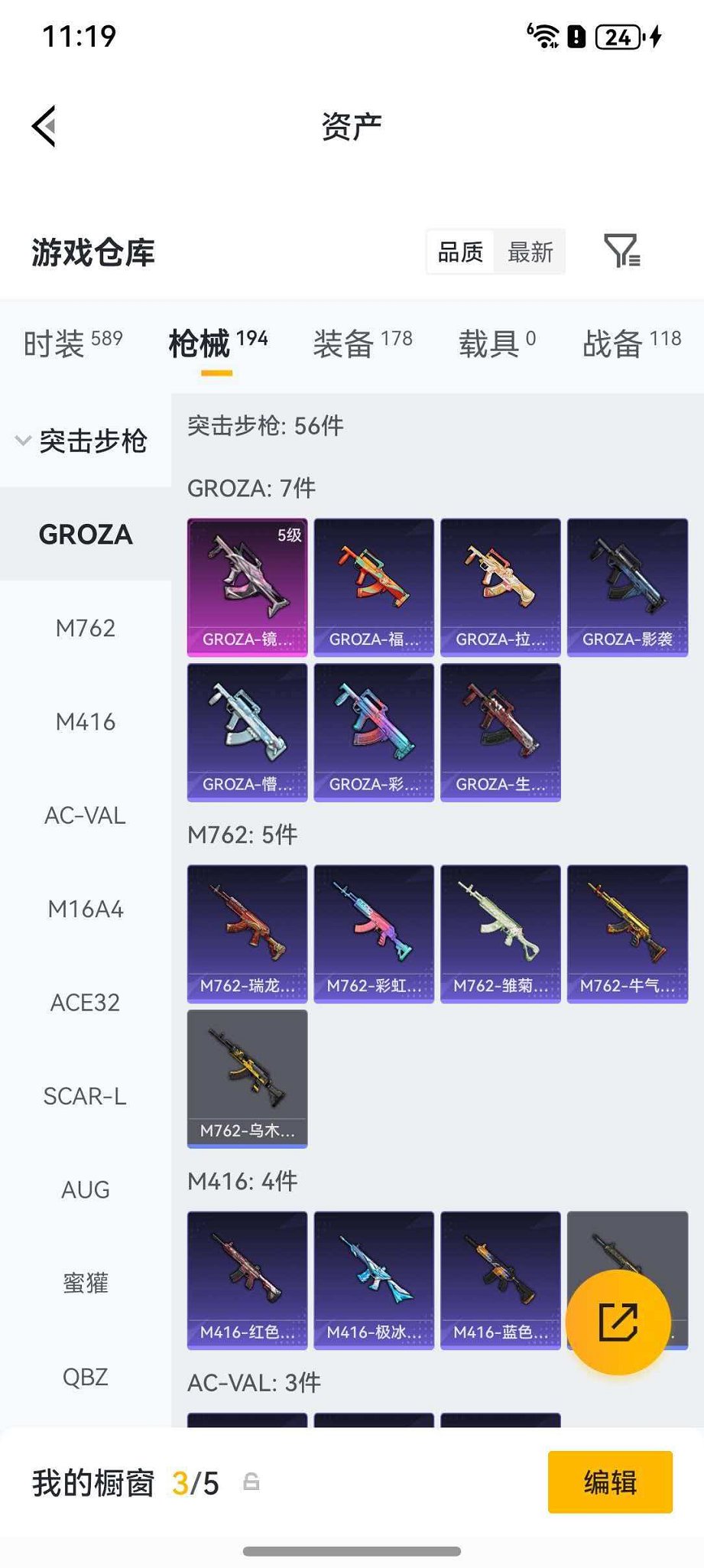
Task: Select SCAR-L in the side list
Action: point(86,1096)
